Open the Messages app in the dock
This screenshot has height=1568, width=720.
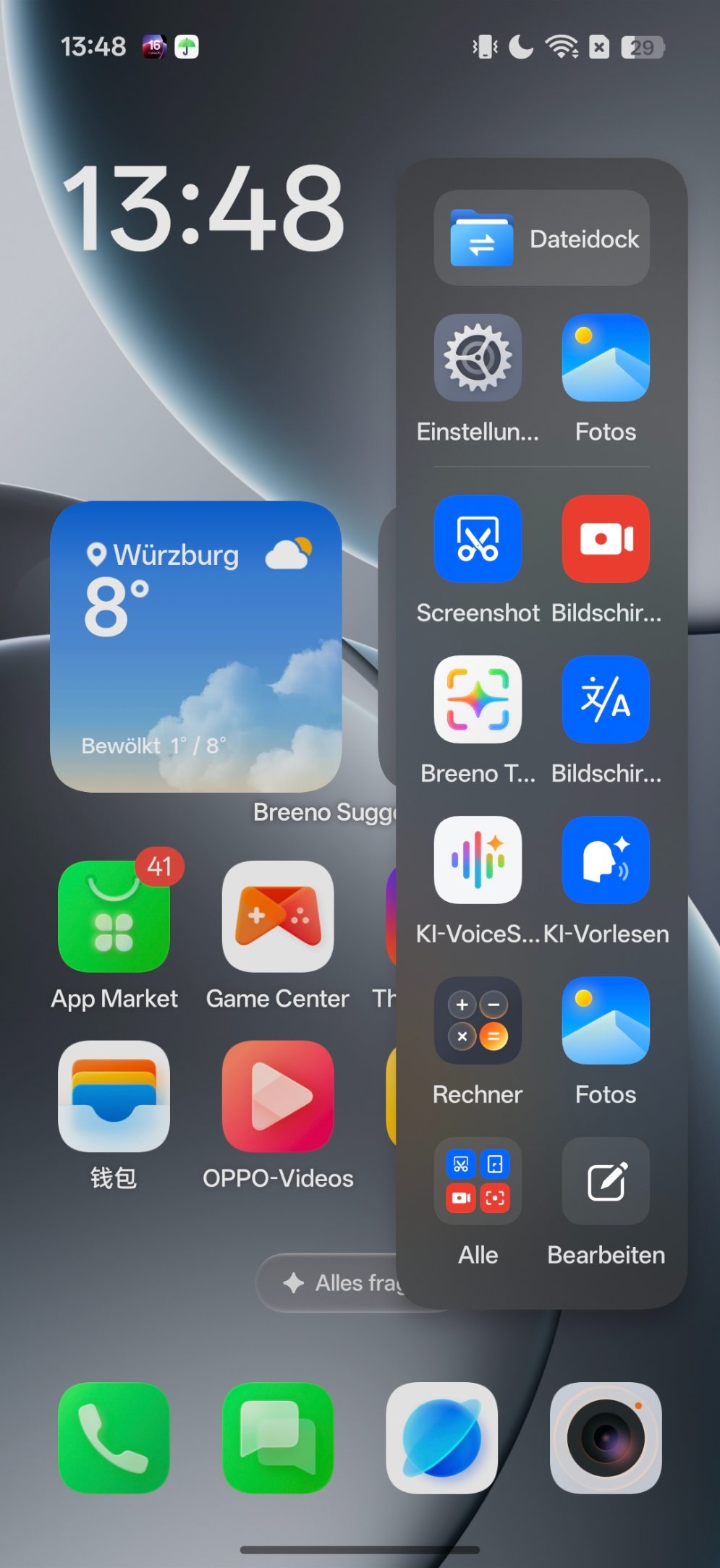[x=278, y=1438]
